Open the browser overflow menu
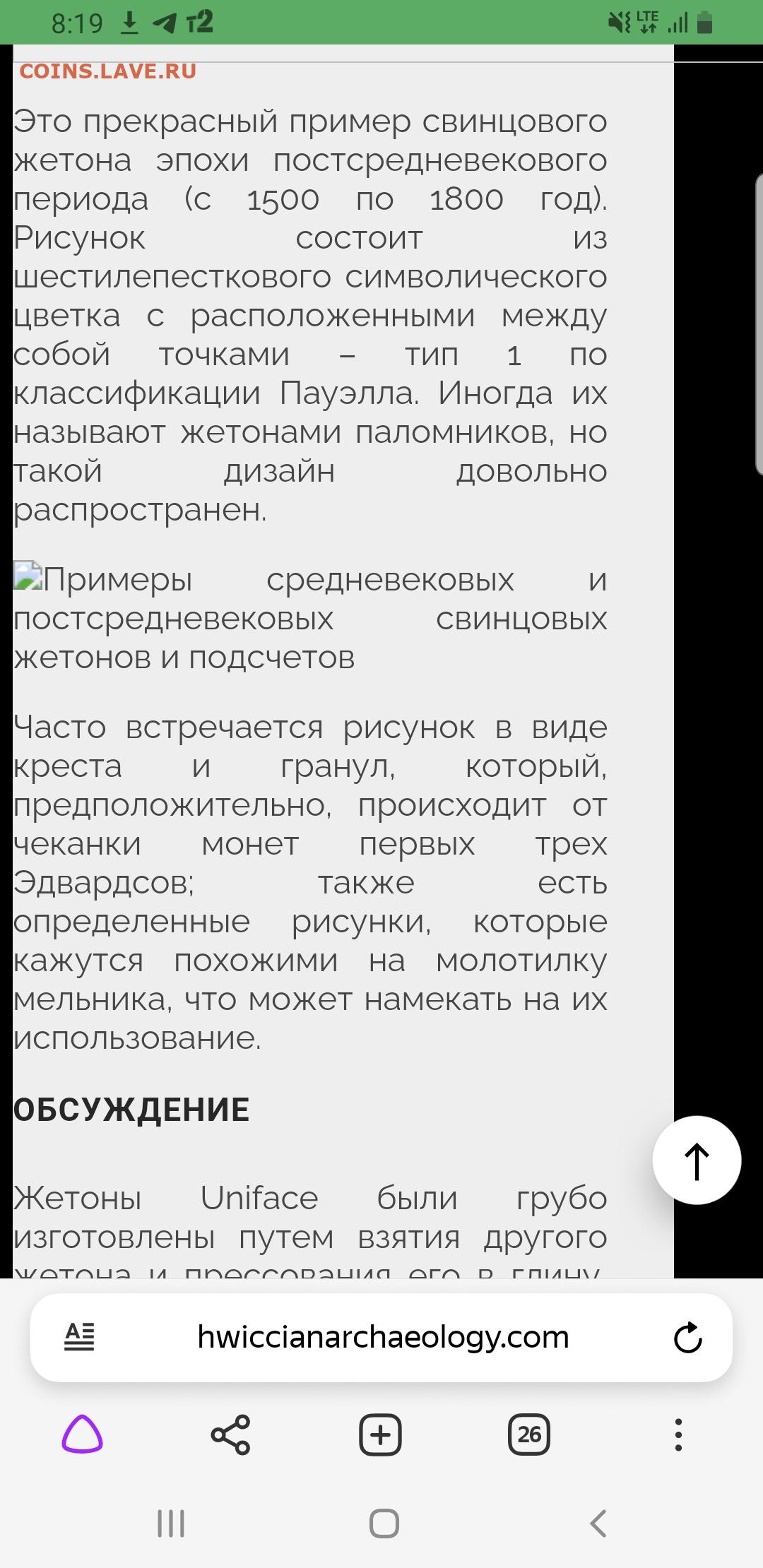Image resolution: width=763 pixels, height=1568 pixels. click(678, 1435)
